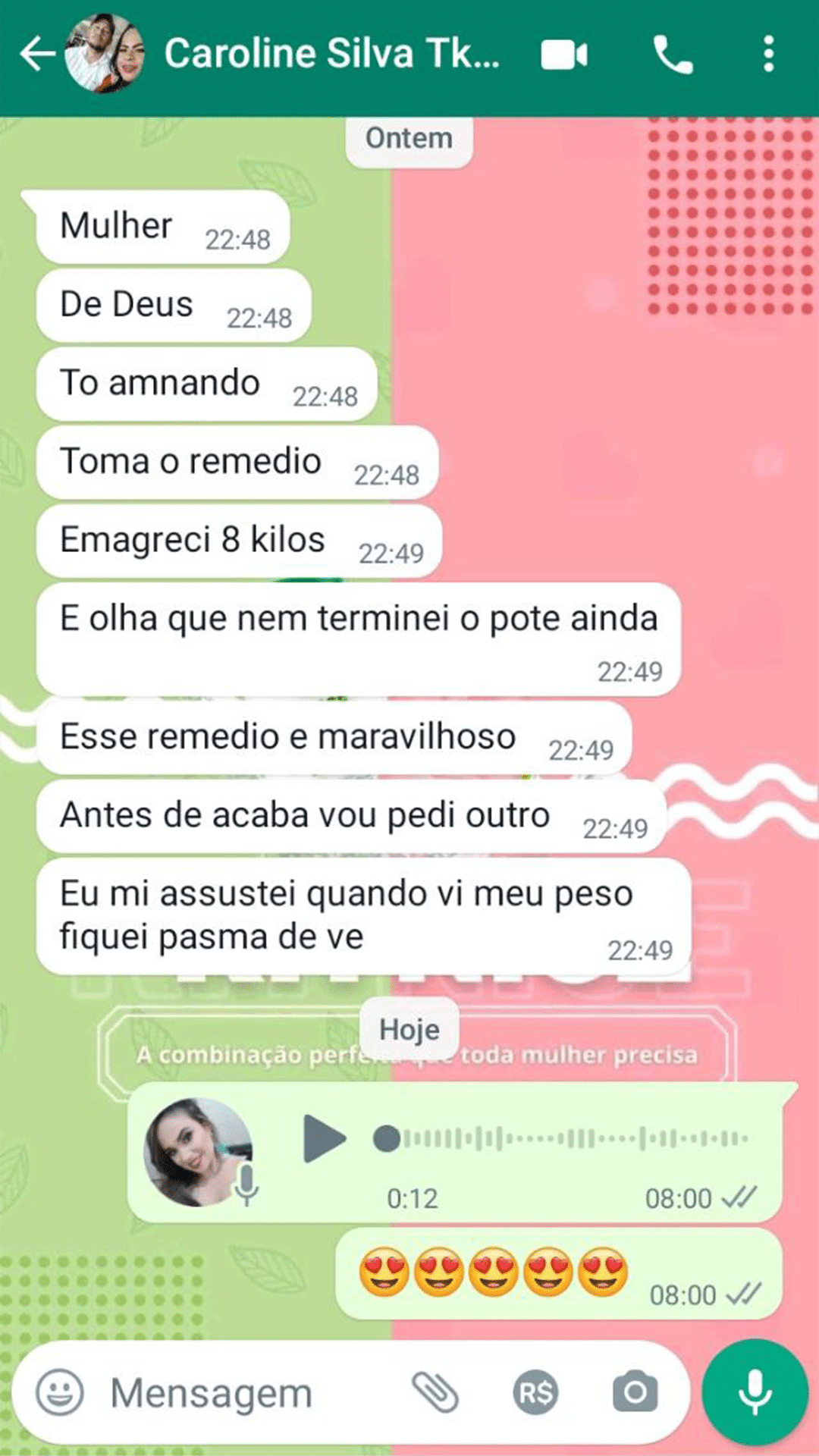Start a video call with Caroline
The image size is (819, 1456).
tap(563, 55)
